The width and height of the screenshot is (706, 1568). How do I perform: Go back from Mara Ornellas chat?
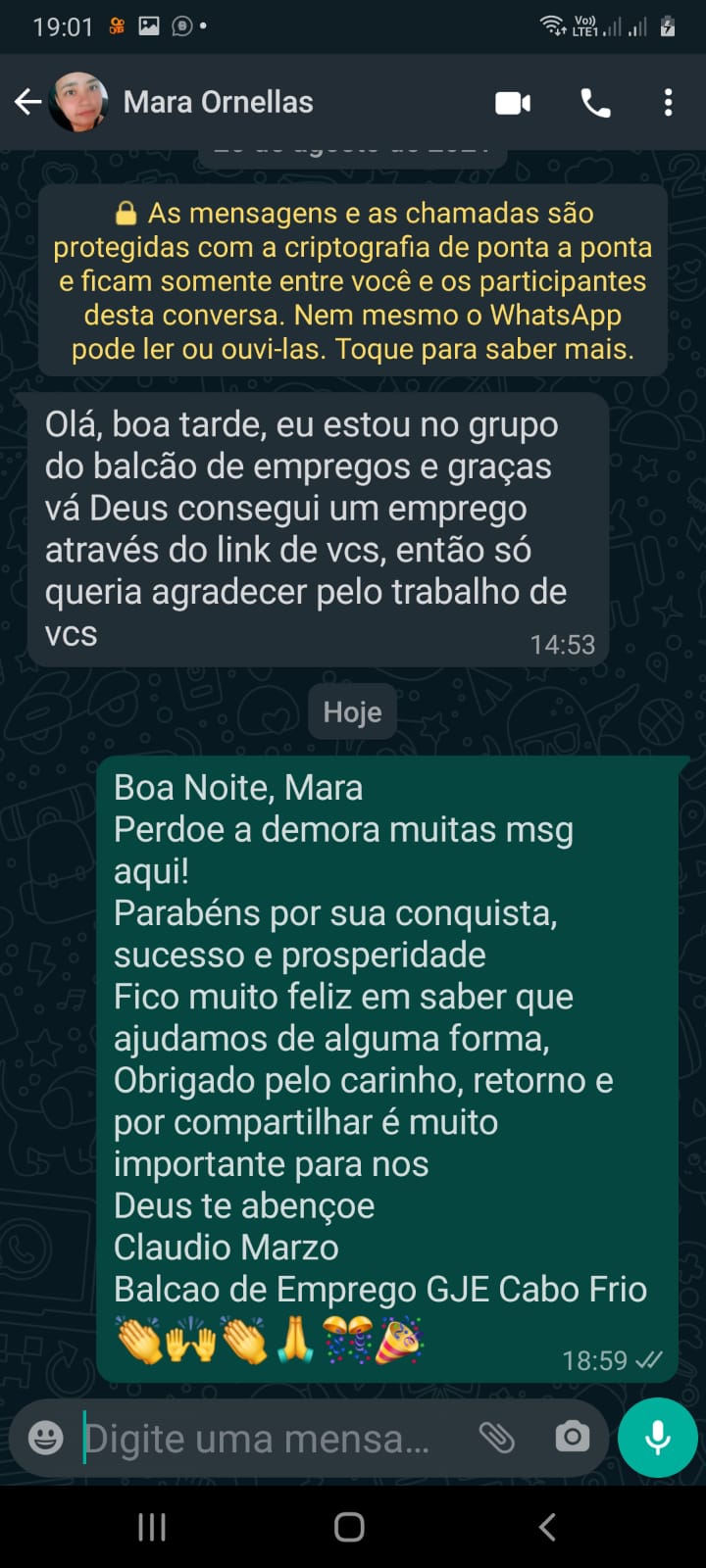click(27, 102)
